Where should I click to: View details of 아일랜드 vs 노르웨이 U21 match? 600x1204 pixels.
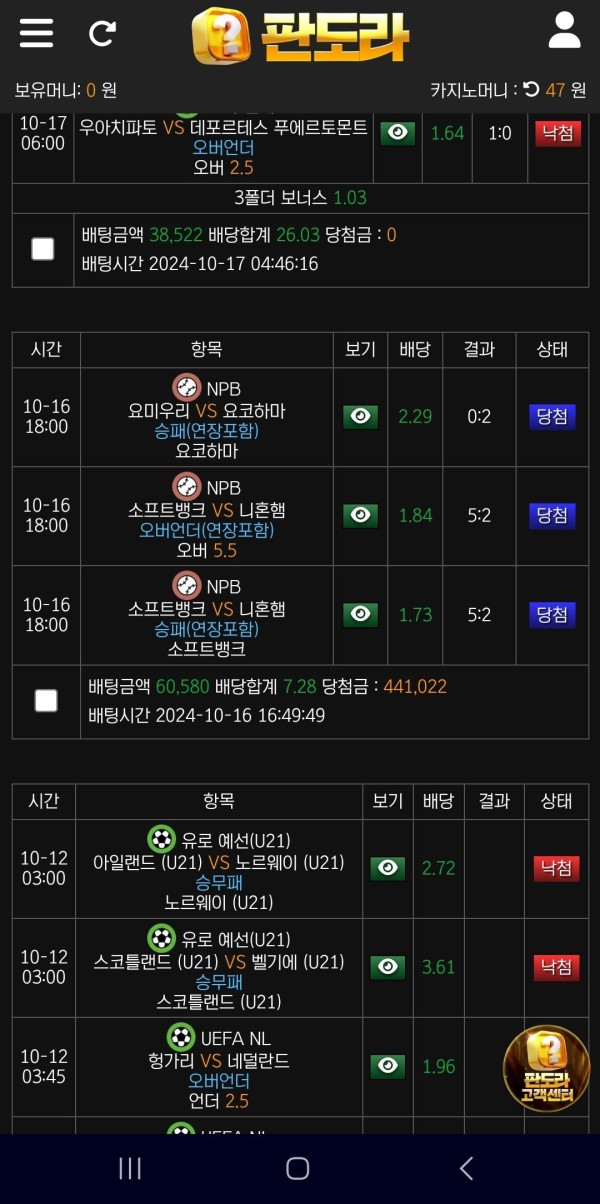pos(388,868)
